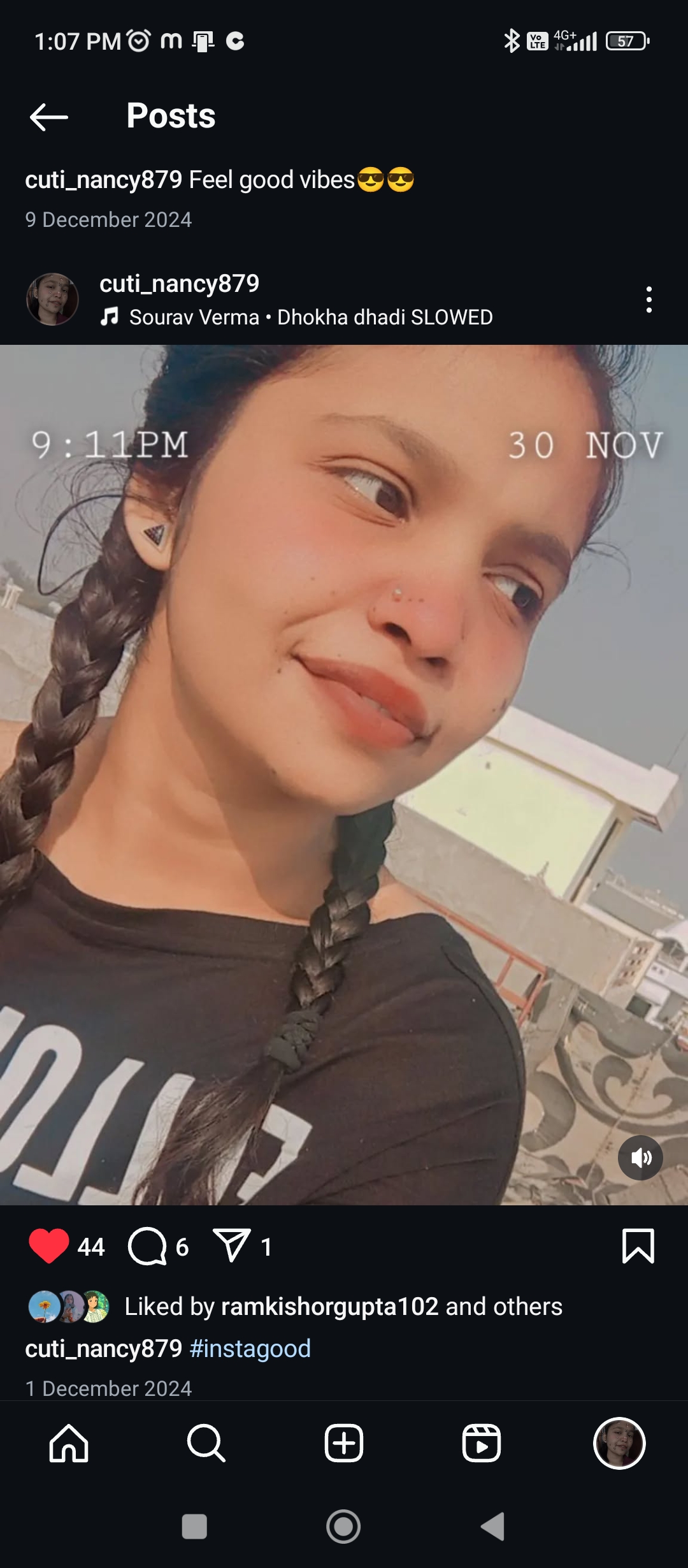
Task: Switch to the Reels tab
Action: tap(482, 1443)
